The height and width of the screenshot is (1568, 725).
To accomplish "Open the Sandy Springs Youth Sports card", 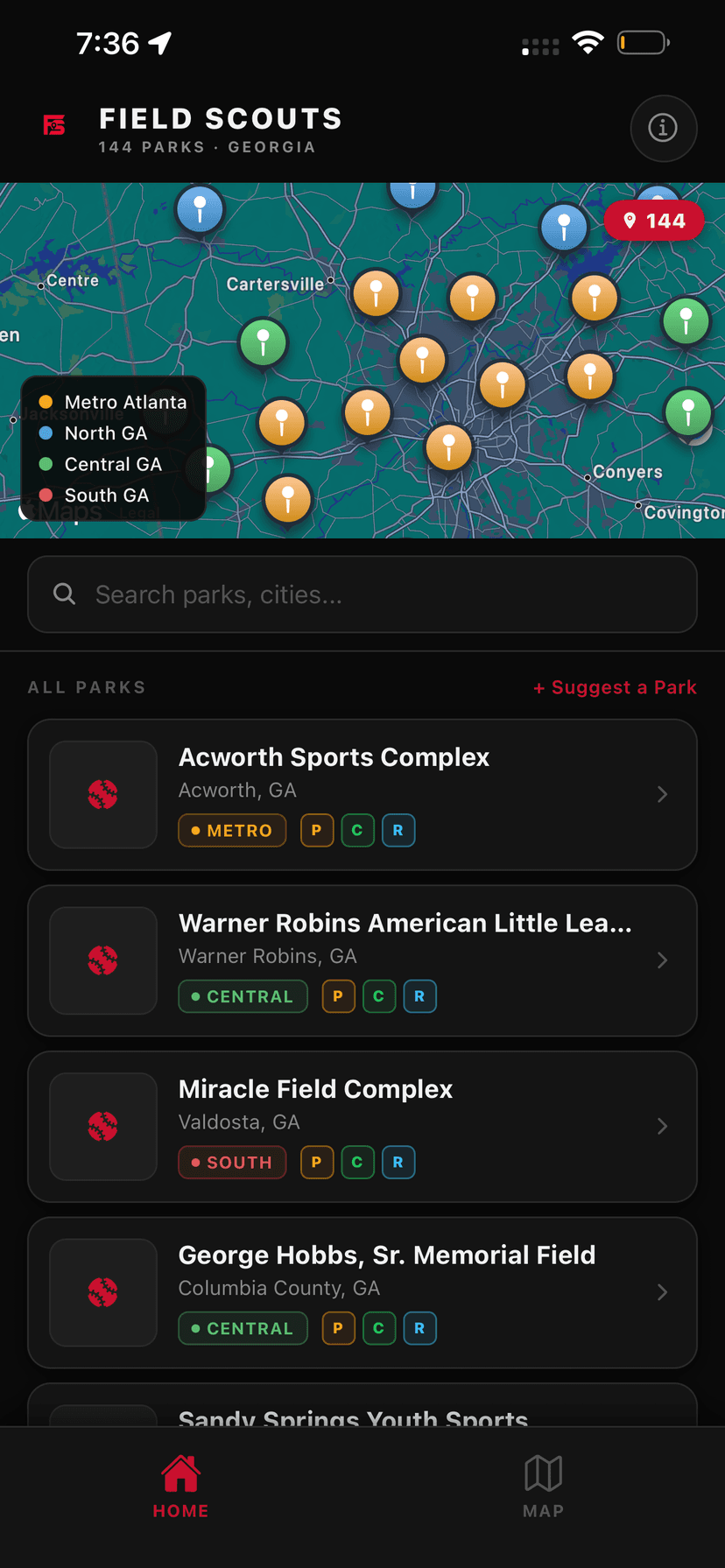I will [362, 1405].
